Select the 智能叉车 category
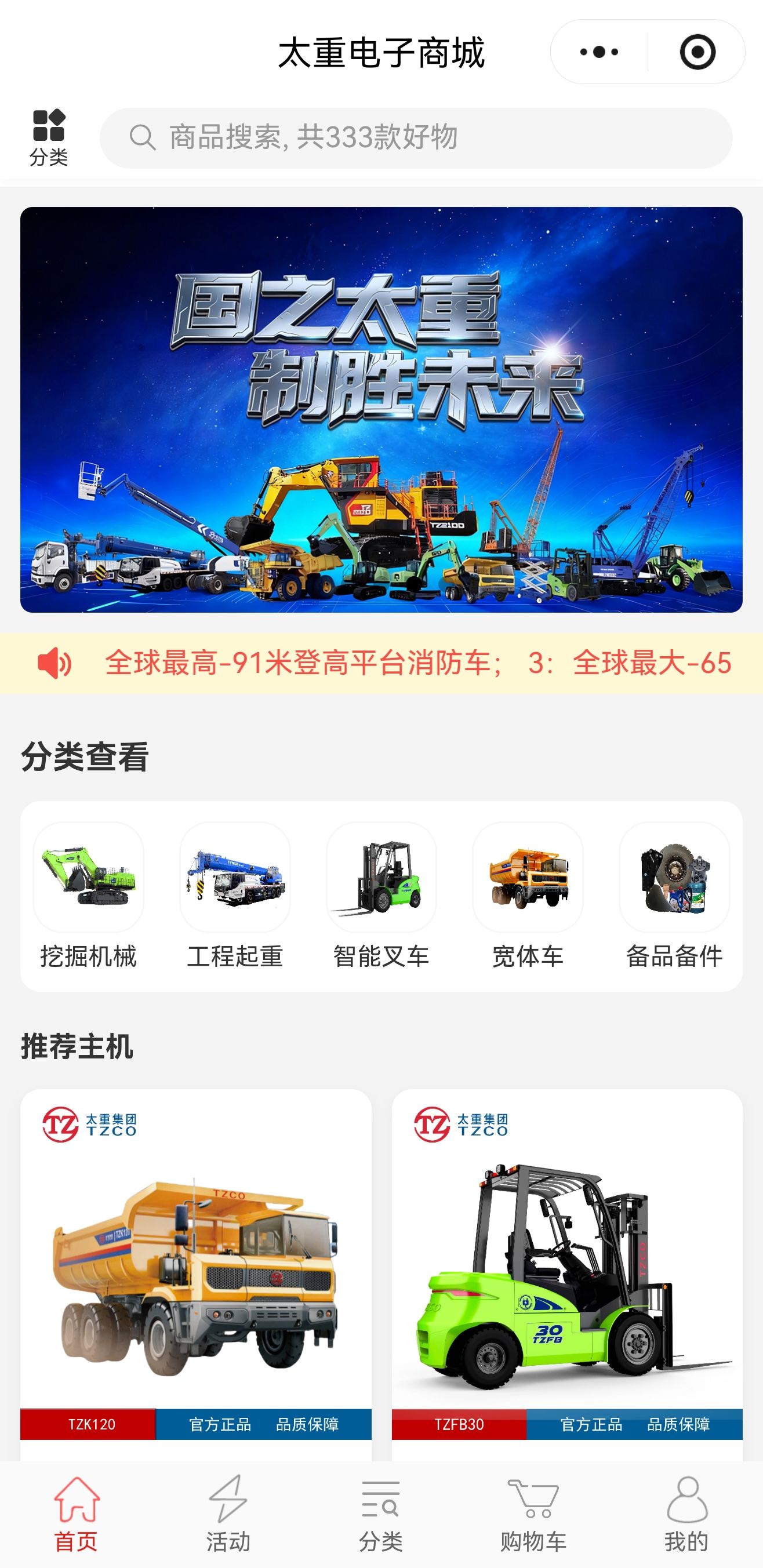Viewport: 763px width, 1568px height. coord(381,896)
